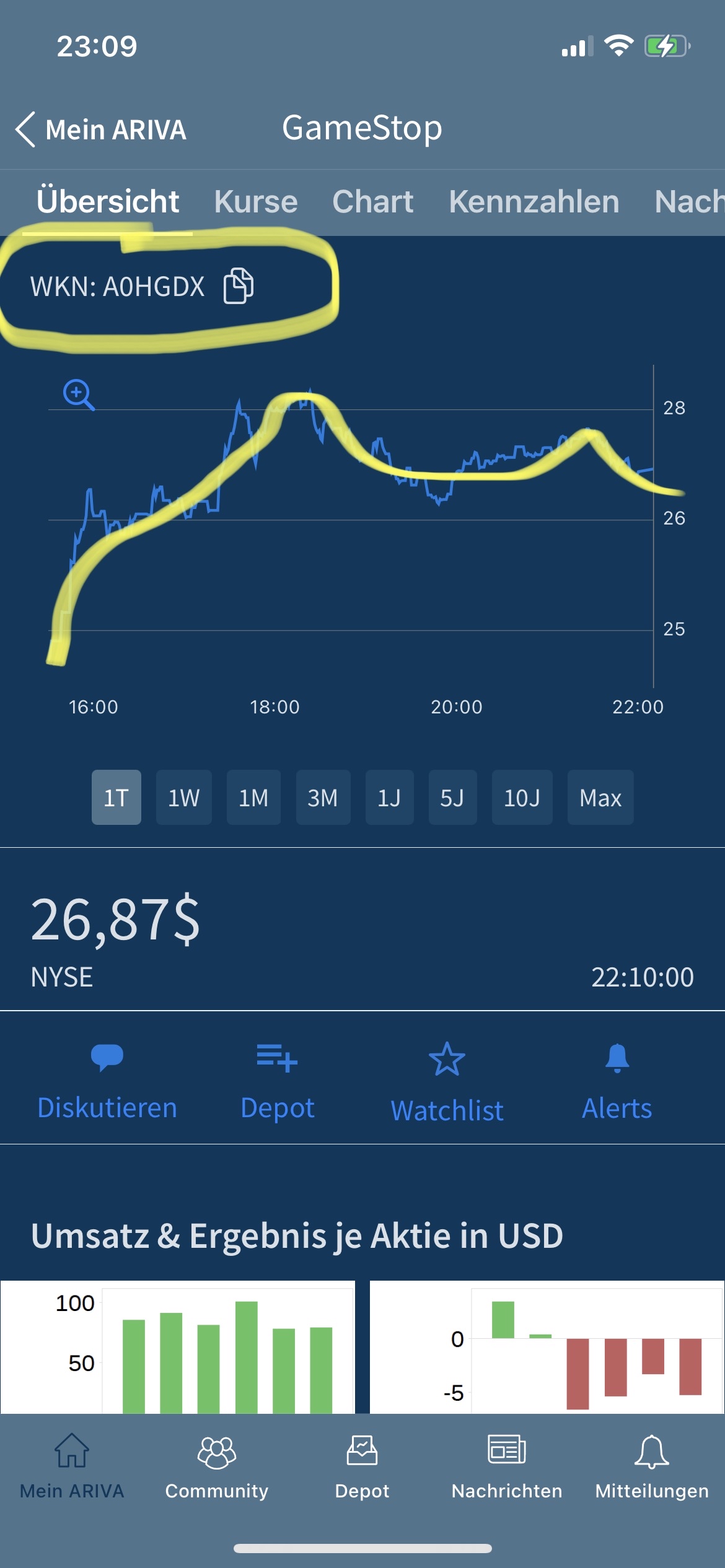Add GameStop to the Watchlist
Screen dimensions: 725x1568
tap(447, 1082)
